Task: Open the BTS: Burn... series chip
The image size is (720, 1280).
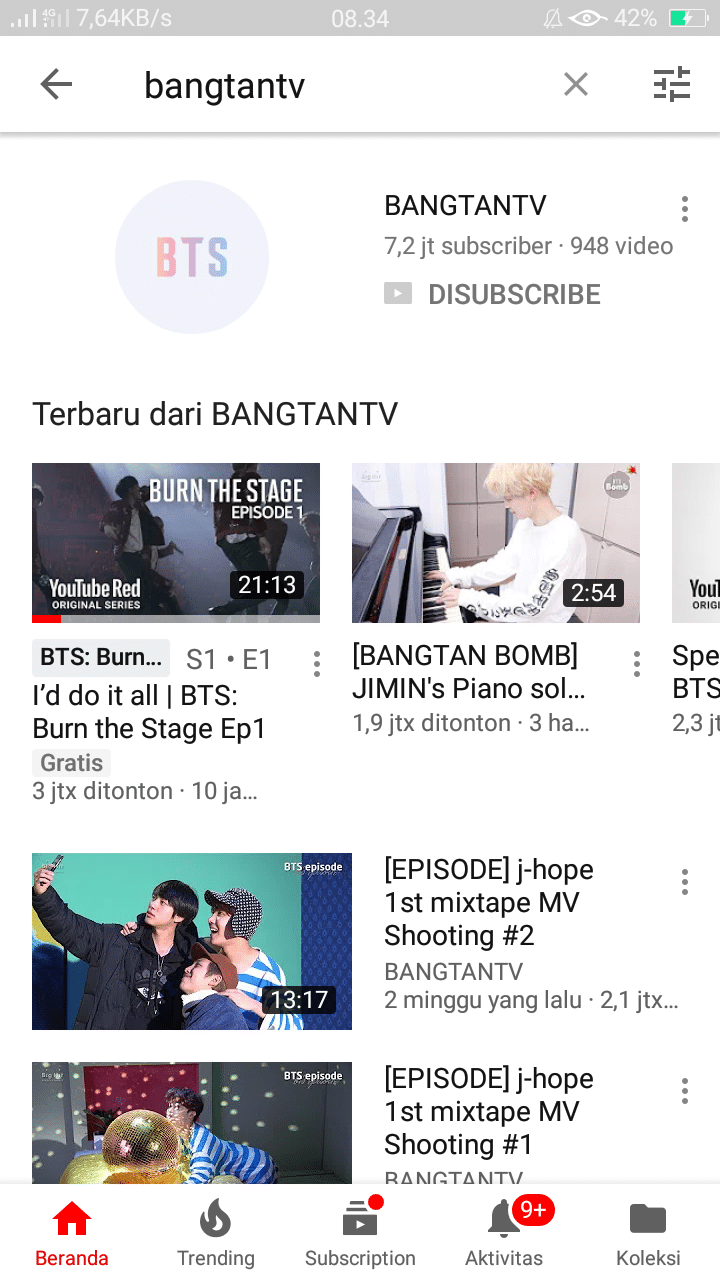Action: coord(100,658)
